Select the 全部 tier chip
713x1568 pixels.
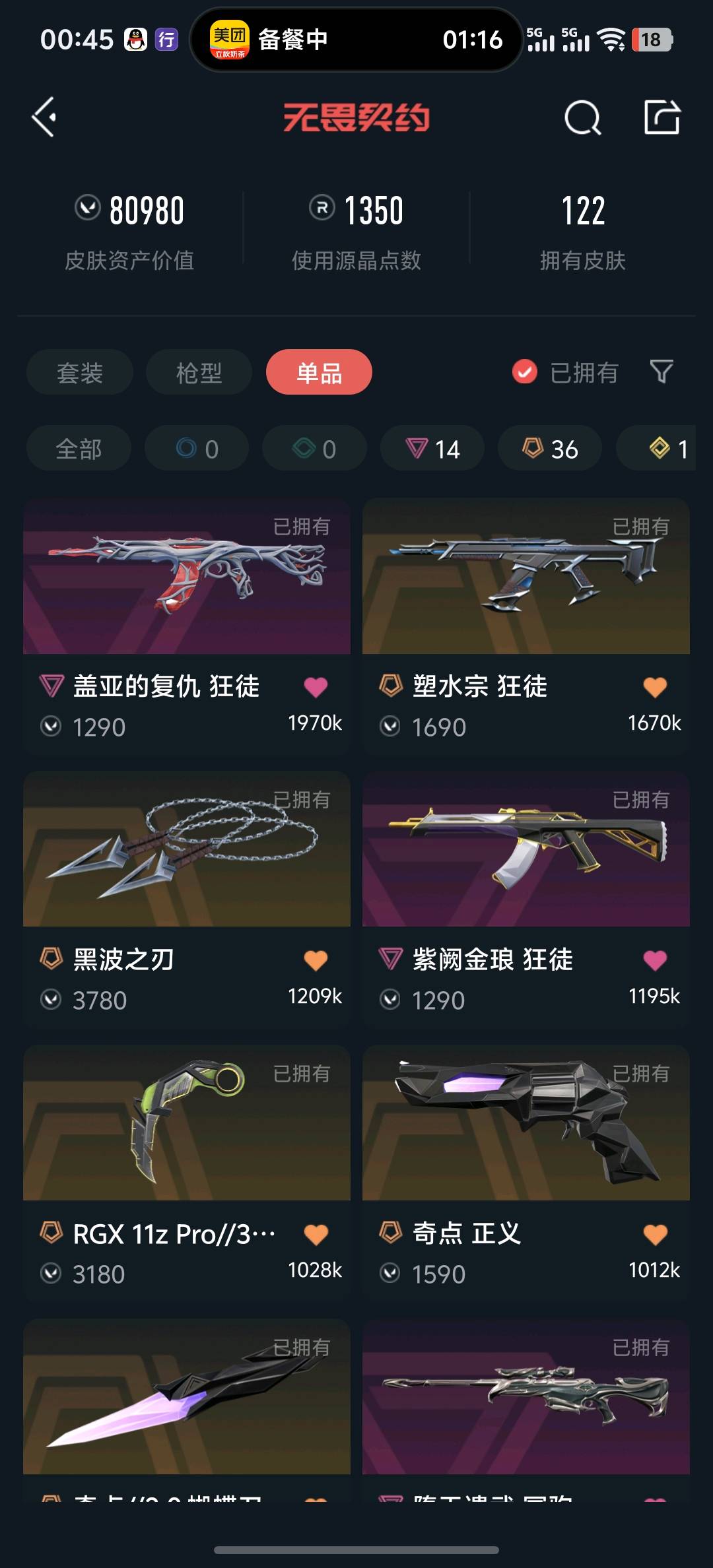click(79, 449)
